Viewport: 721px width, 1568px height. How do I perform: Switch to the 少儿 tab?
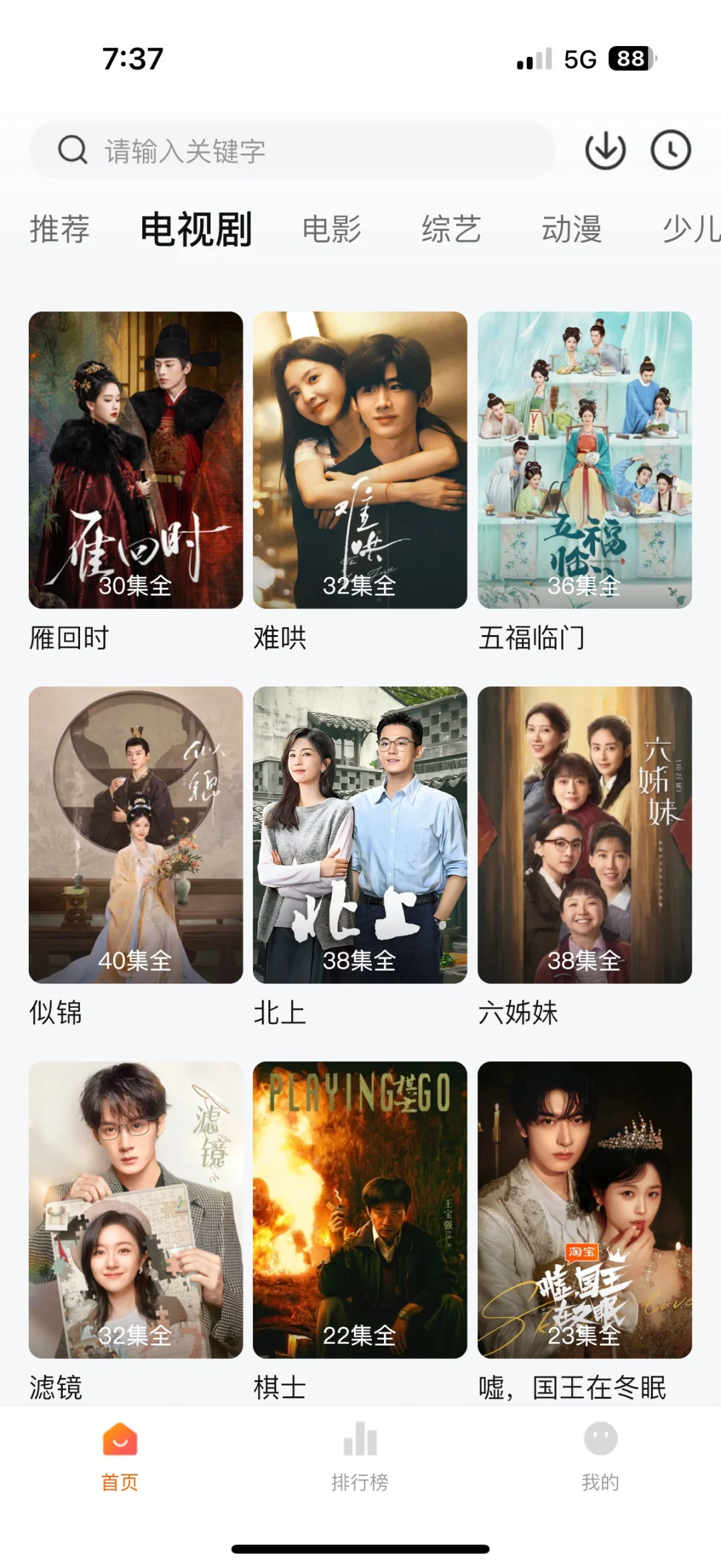tap(690, 229)
